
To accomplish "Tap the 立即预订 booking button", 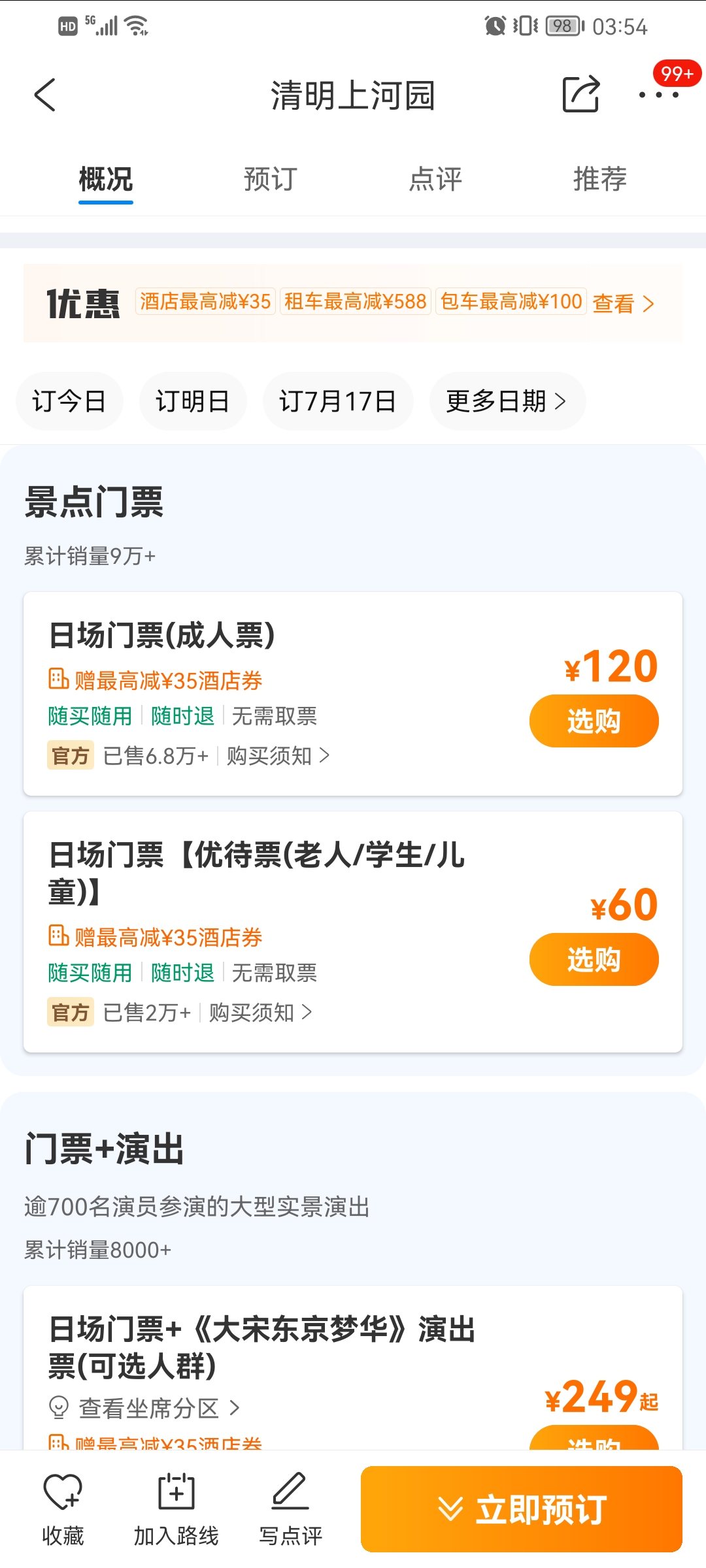I will [522, 1509].
